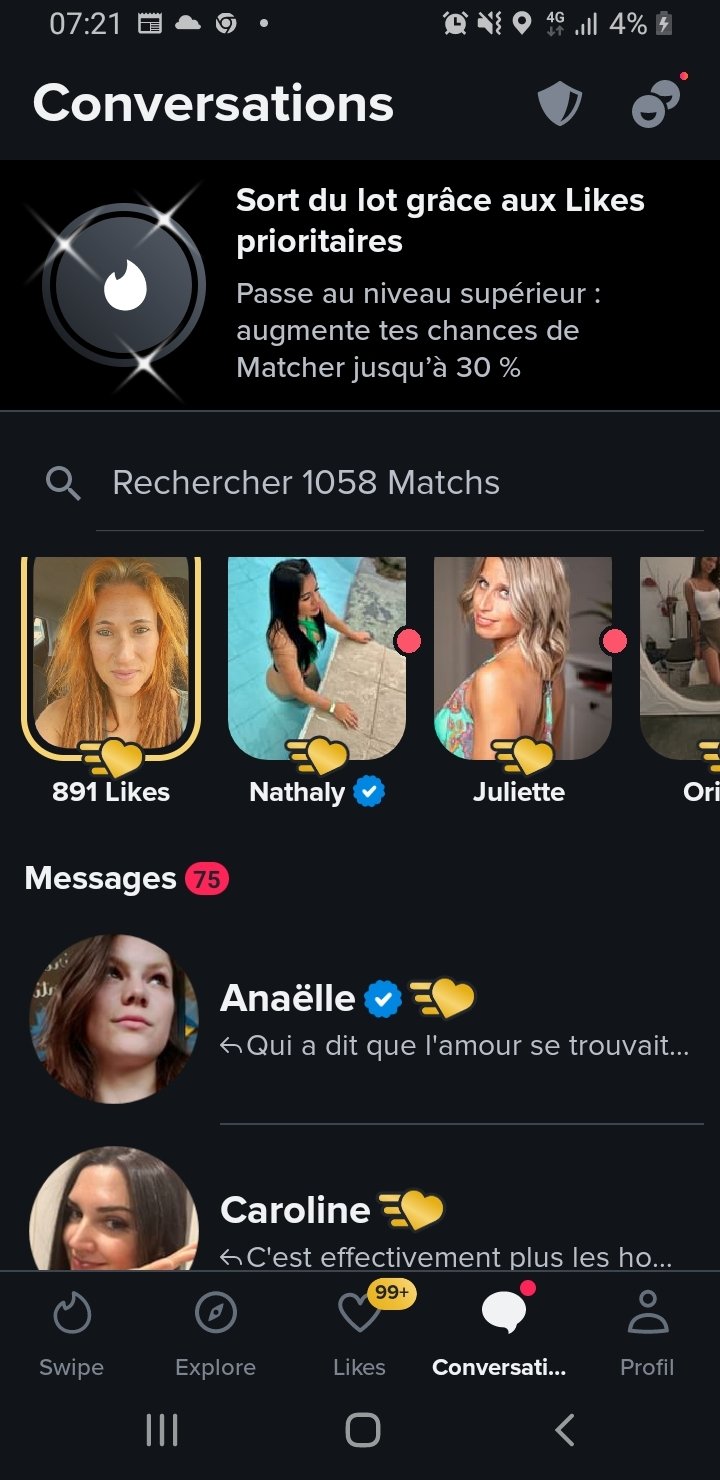The height and width of the screenshot is (1480, 720).
Task: Search among 1058 matches
Action: pos(400,483)
